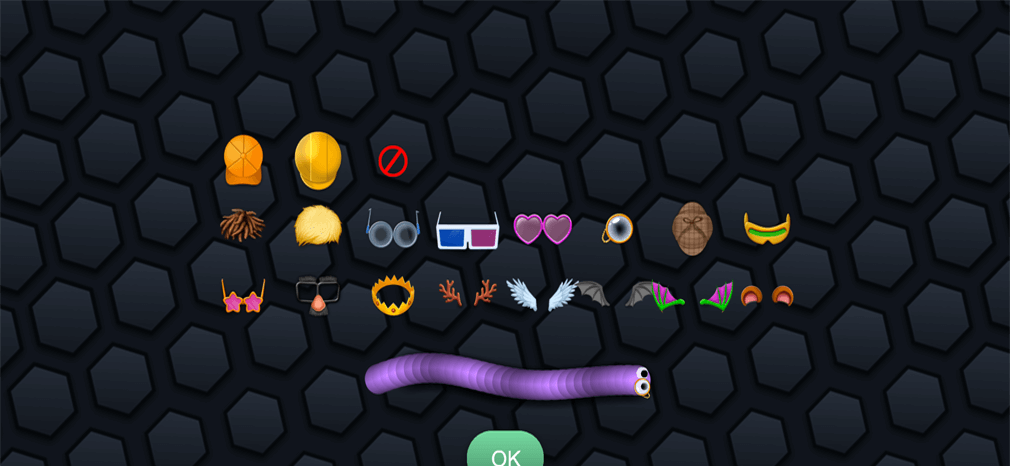Select the red-blue 3D glasses
This screenshot has height=466, width=1010.
467,231
